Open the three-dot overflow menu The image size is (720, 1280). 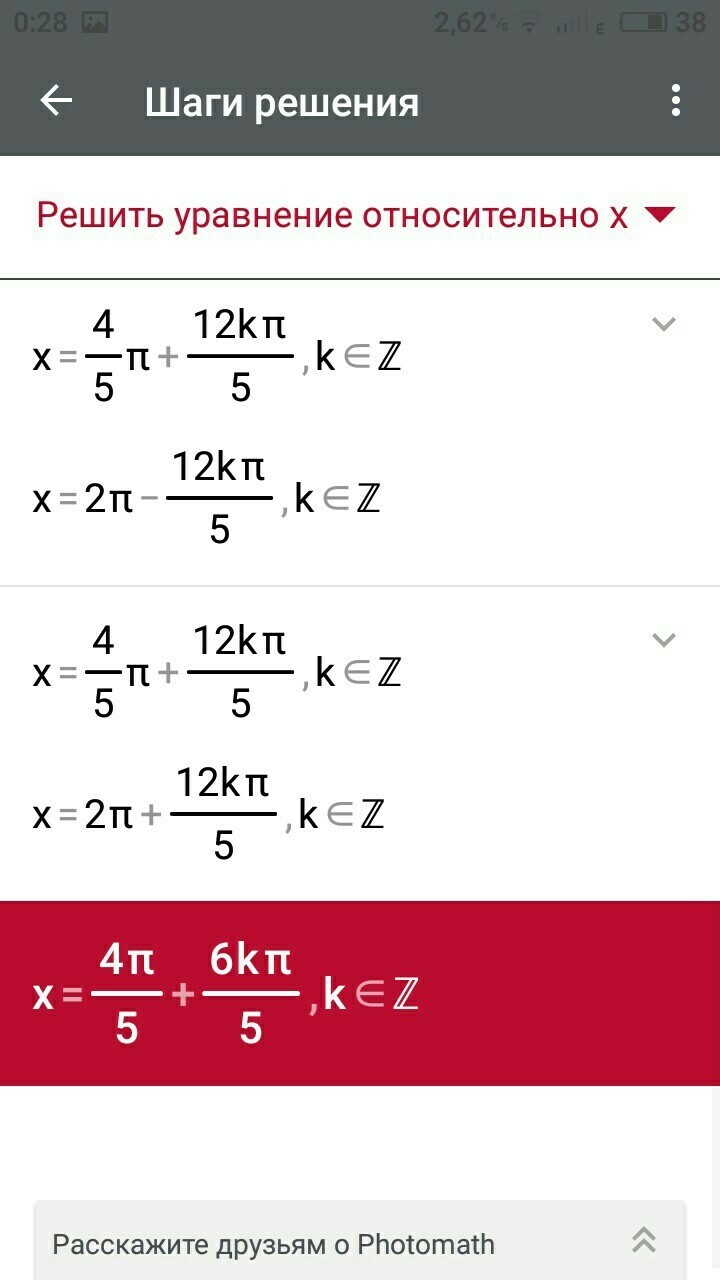tap(676, 101)
